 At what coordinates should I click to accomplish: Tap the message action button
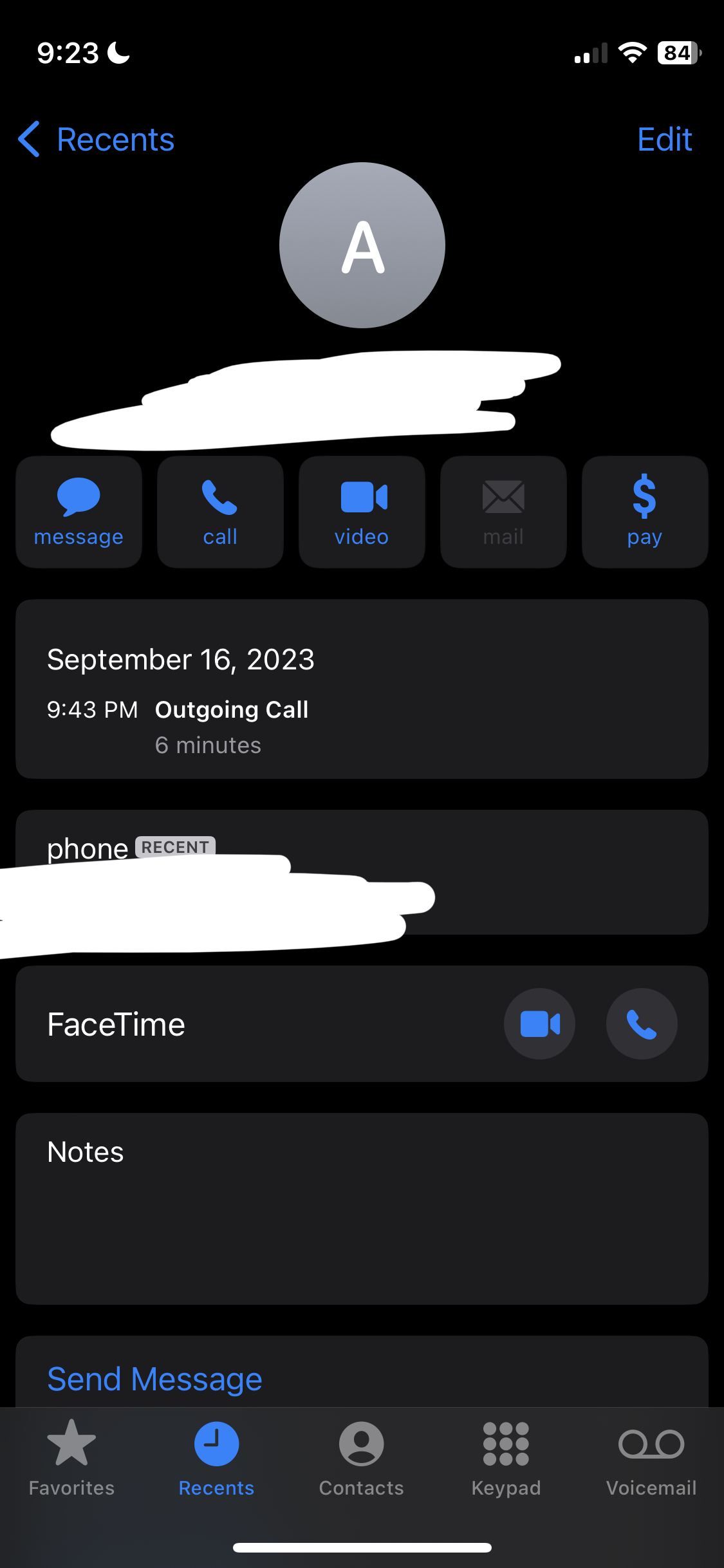[79, 512]
